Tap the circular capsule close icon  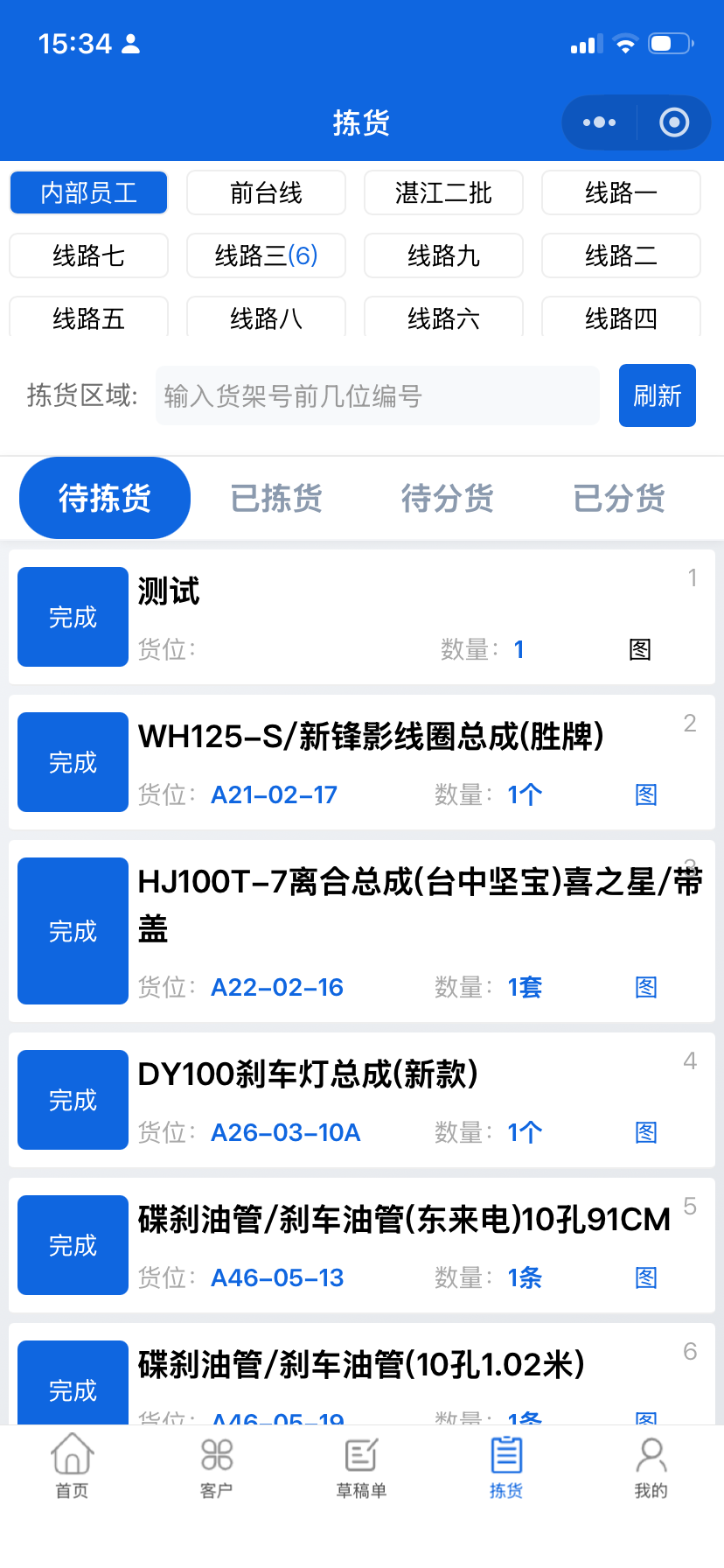point(673,122)
